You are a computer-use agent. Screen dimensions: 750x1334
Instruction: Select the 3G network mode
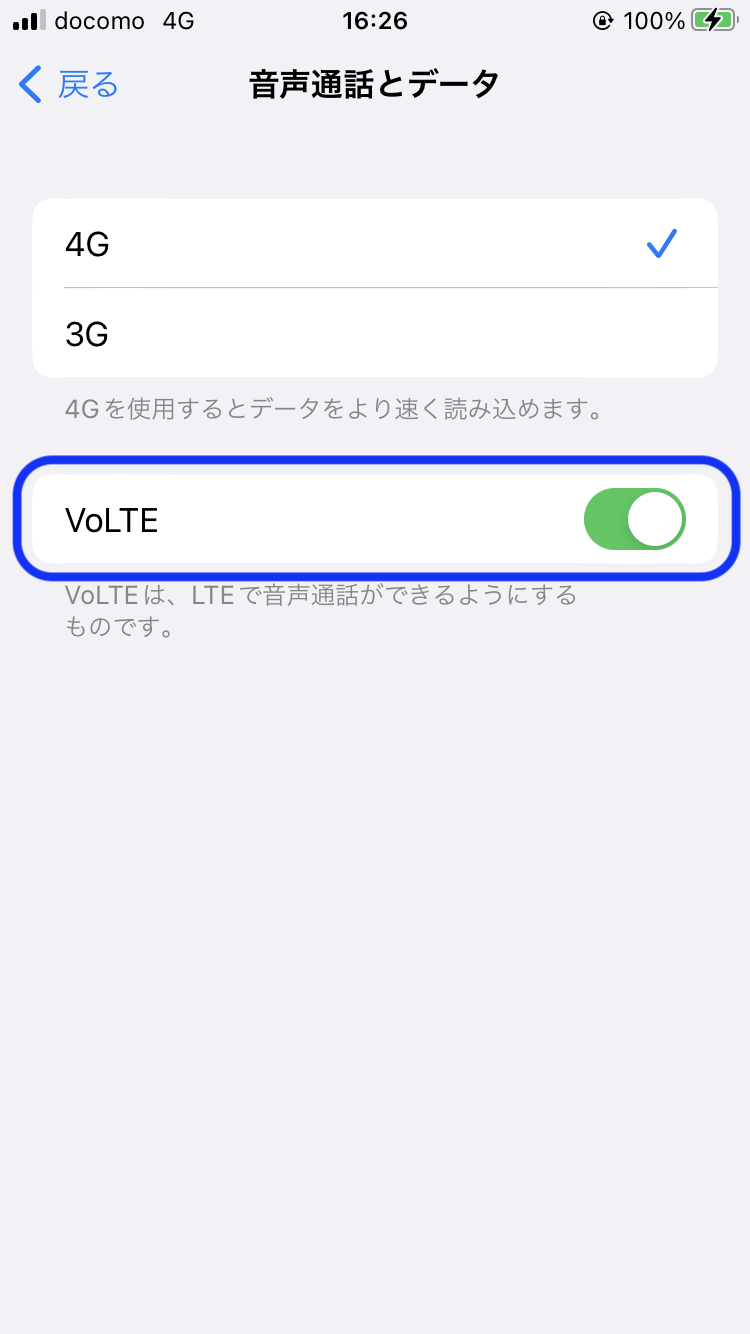tap(375, 333)
